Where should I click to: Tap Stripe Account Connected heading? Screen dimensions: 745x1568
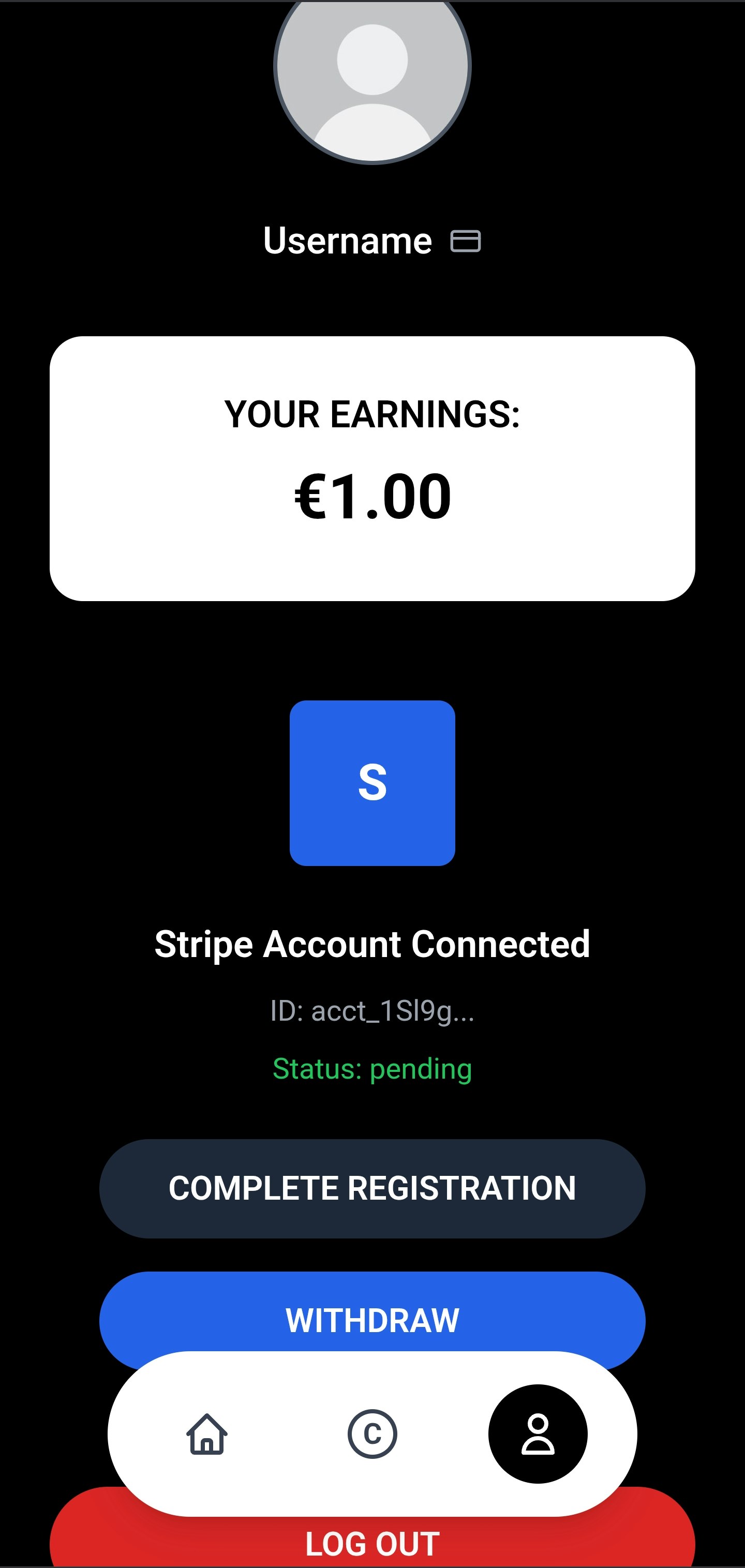click(x=373, y=944)
